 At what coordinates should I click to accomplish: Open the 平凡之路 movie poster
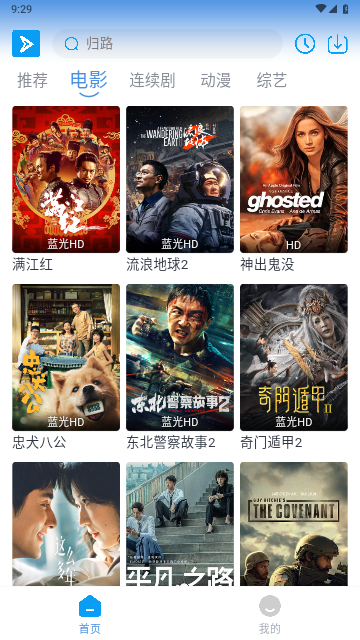pyautogui.click(x=180, y=524)
